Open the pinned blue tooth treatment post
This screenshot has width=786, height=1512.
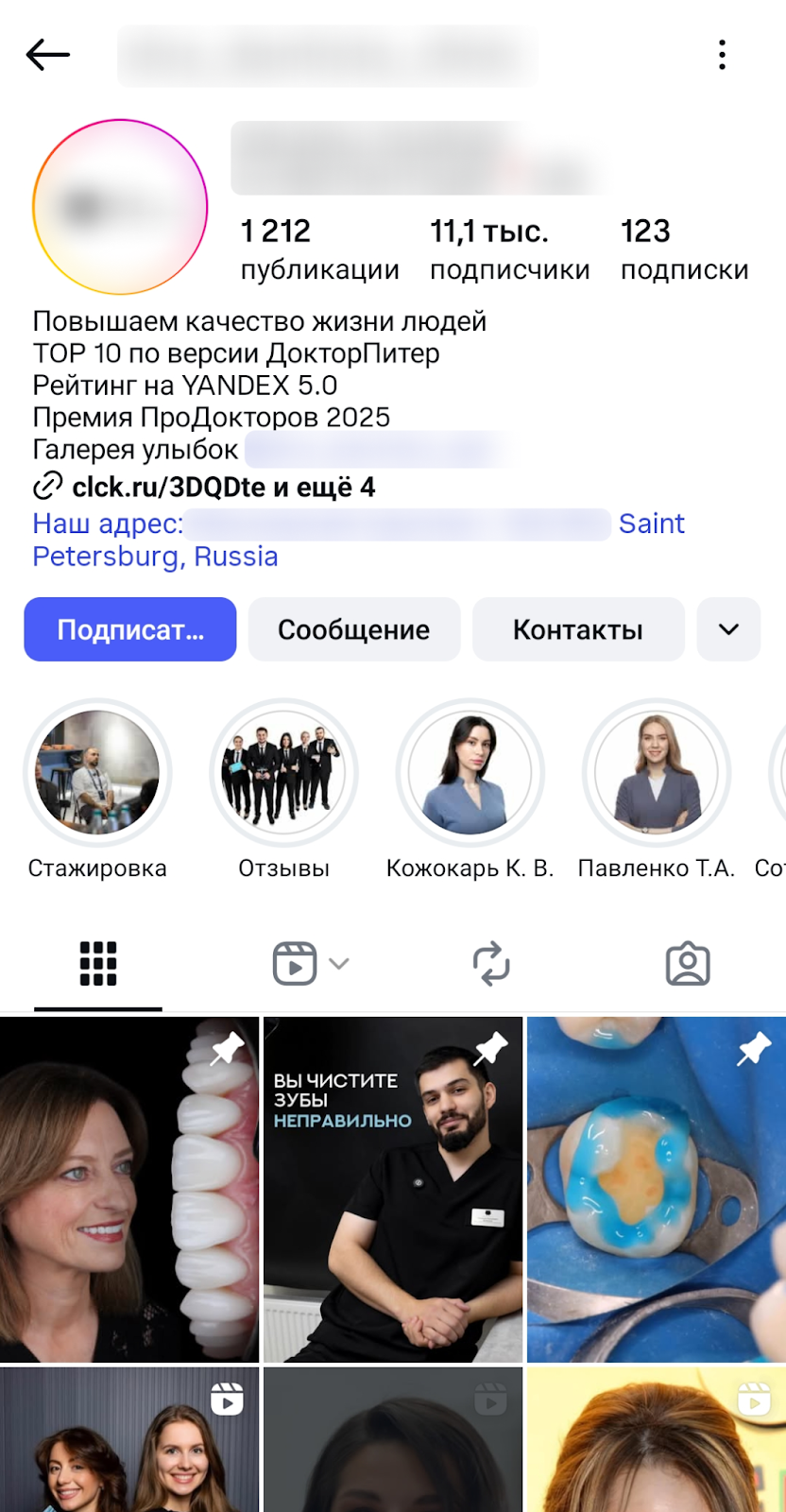tap(656, 1189)
